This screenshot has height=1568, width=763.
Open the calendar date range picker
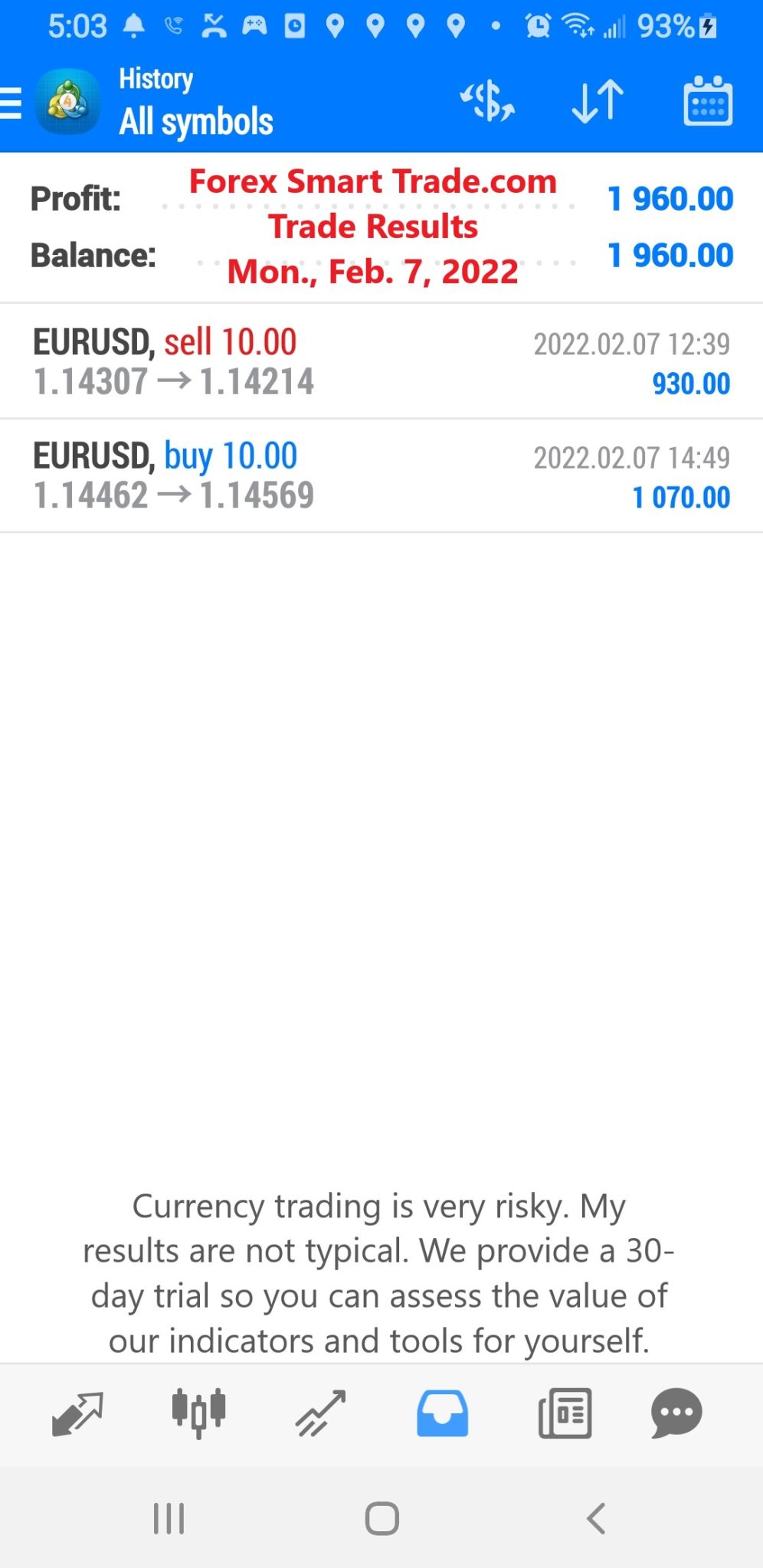click(708, 101)
